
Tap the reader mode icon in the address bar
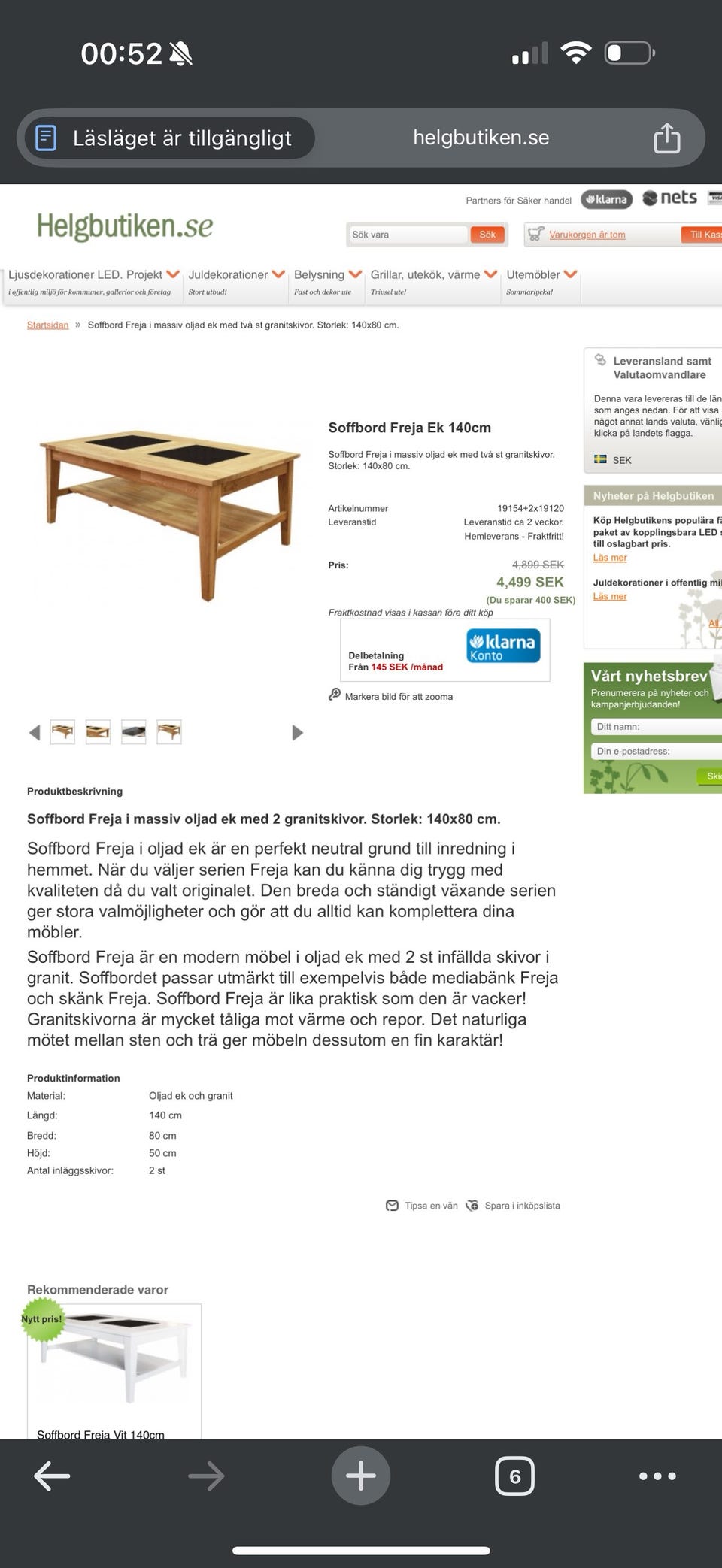(47, 137)
